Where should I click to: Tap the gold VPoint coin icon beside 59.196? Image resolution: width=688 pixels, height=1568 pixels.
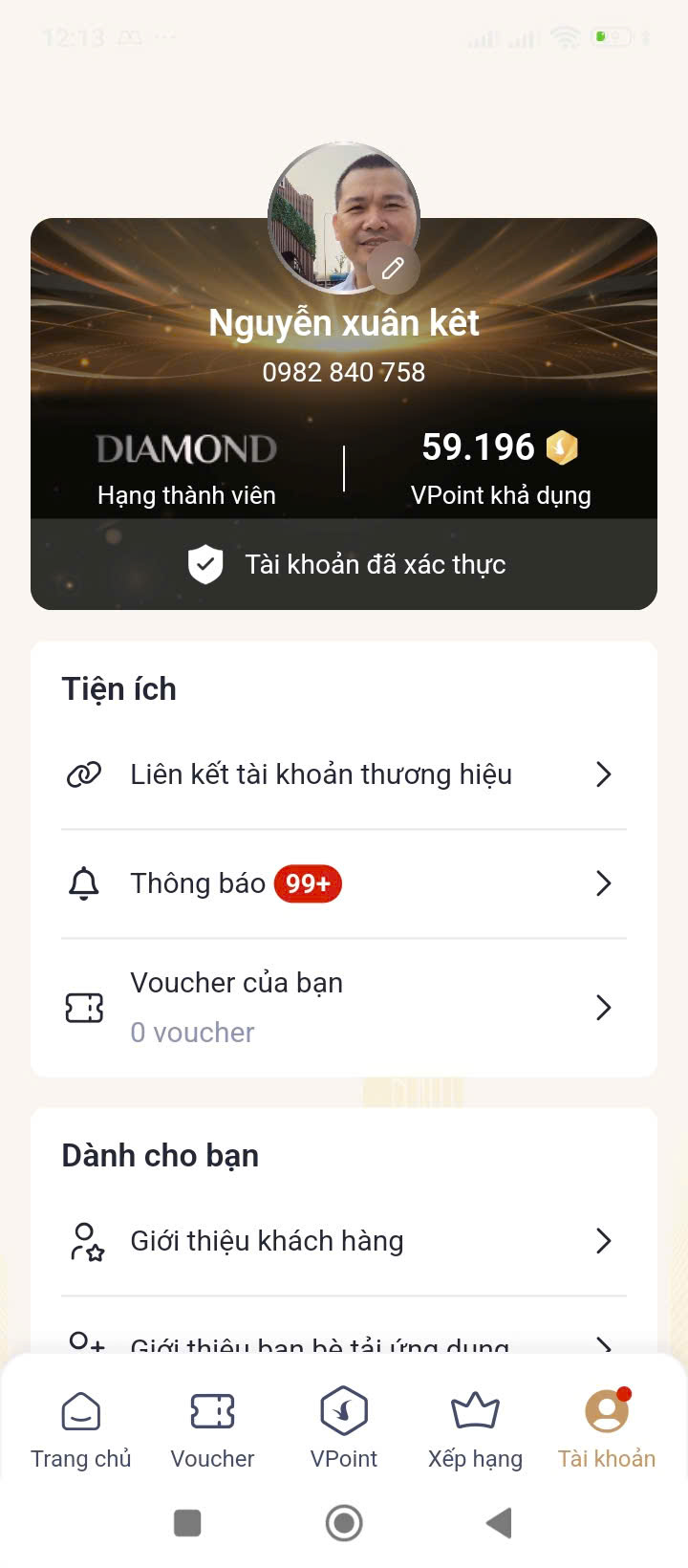click(562, 446)
